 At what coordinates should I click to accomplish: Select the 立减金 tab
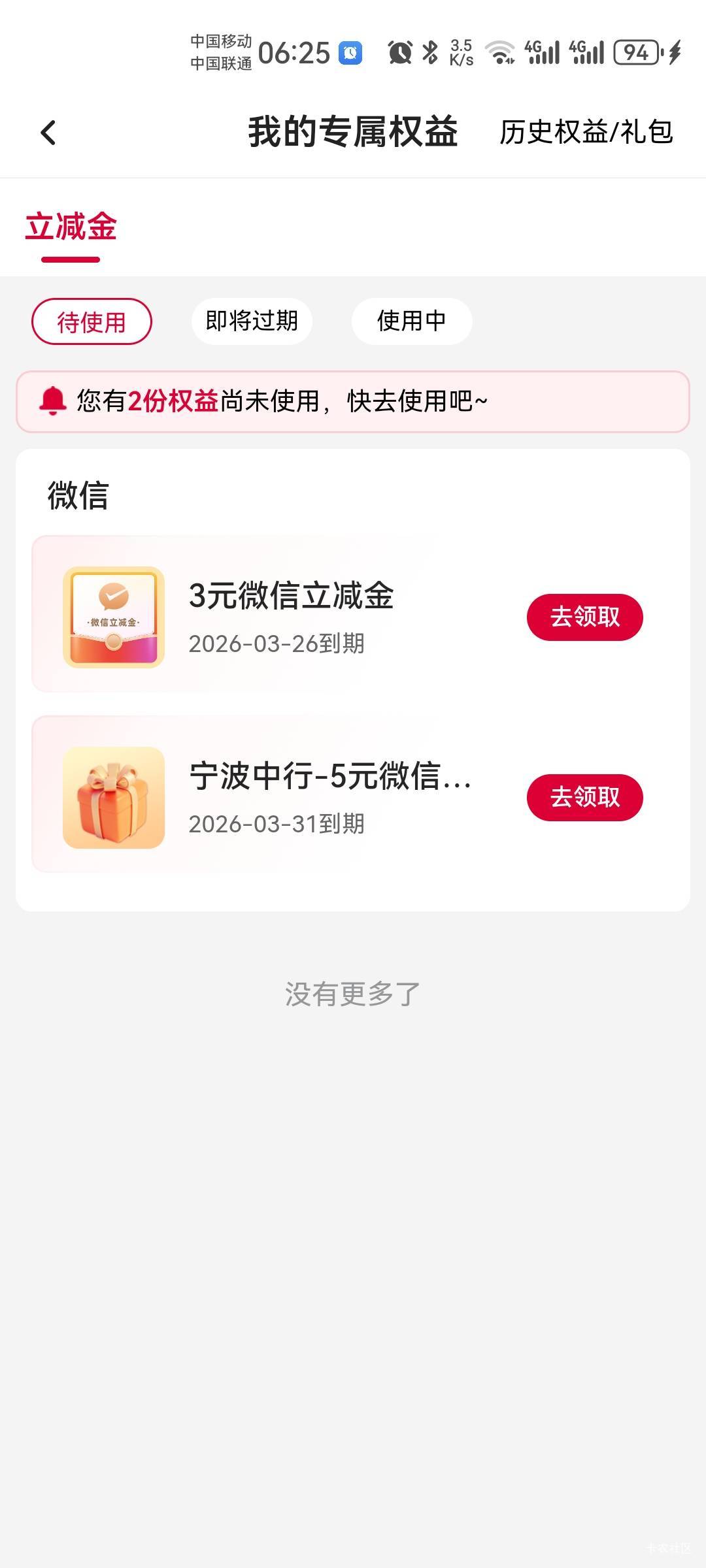coord(71,228)
